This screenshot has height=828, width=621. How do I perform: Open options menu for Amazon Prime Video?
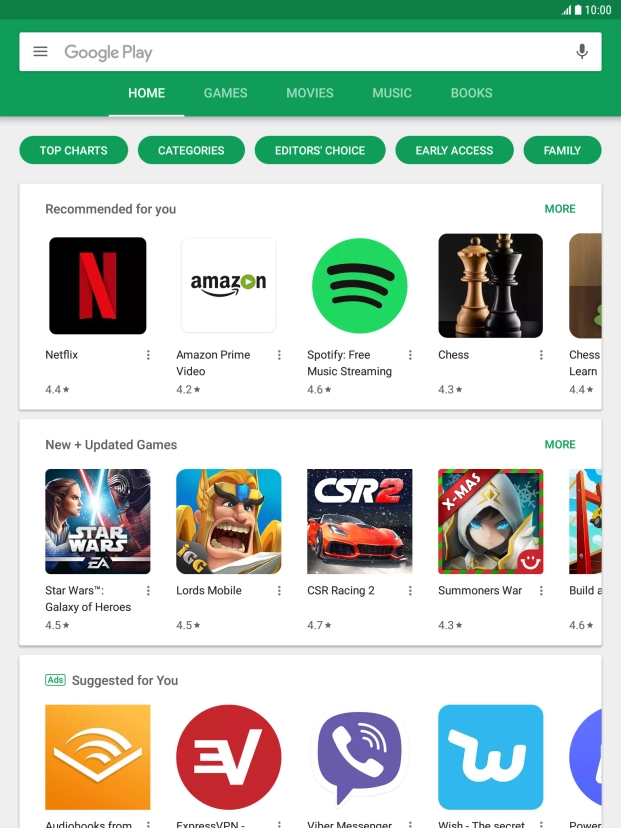pos(279,355)
